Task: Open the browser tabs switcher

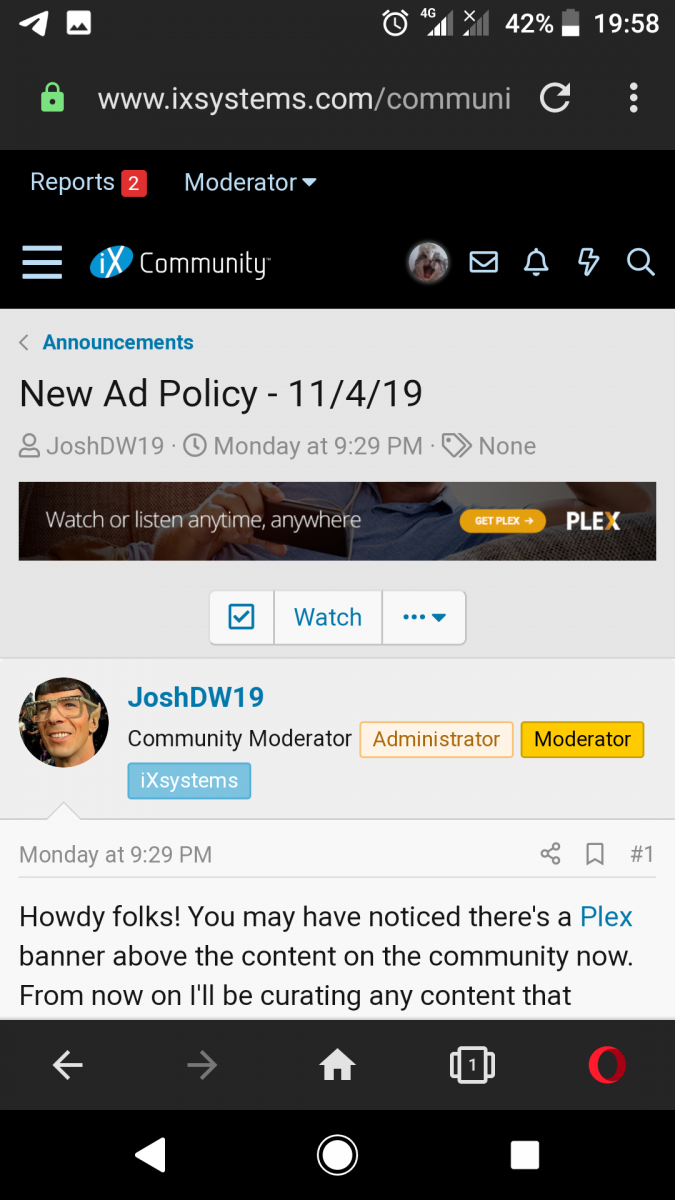Action: coord(472,1066)
